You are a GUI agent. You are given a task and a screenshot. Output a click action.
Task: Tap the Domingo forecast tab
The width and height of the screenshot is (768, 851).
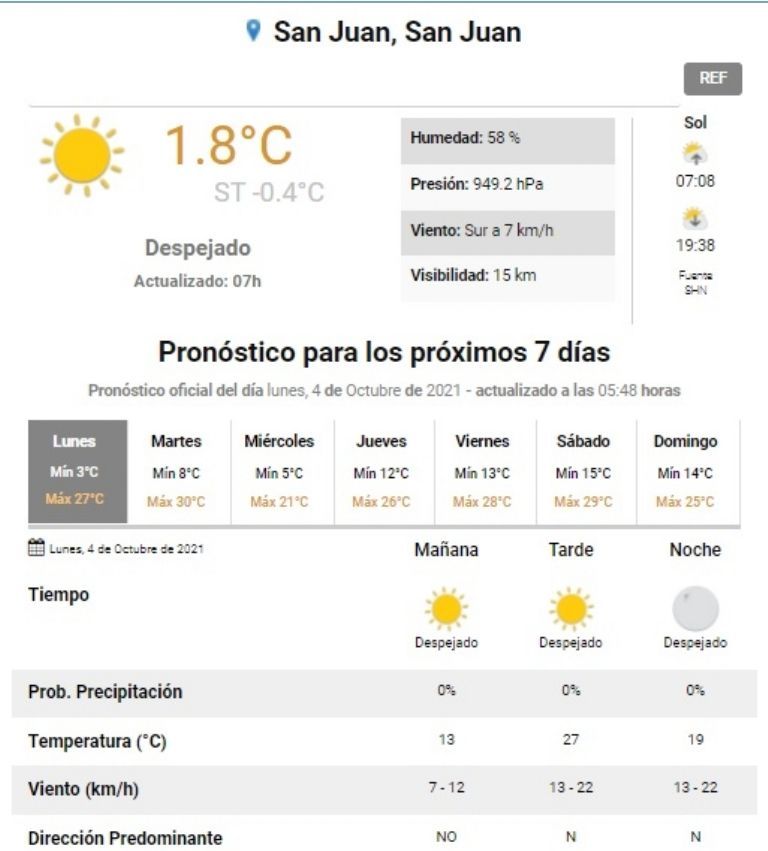(x=685, y=471)
